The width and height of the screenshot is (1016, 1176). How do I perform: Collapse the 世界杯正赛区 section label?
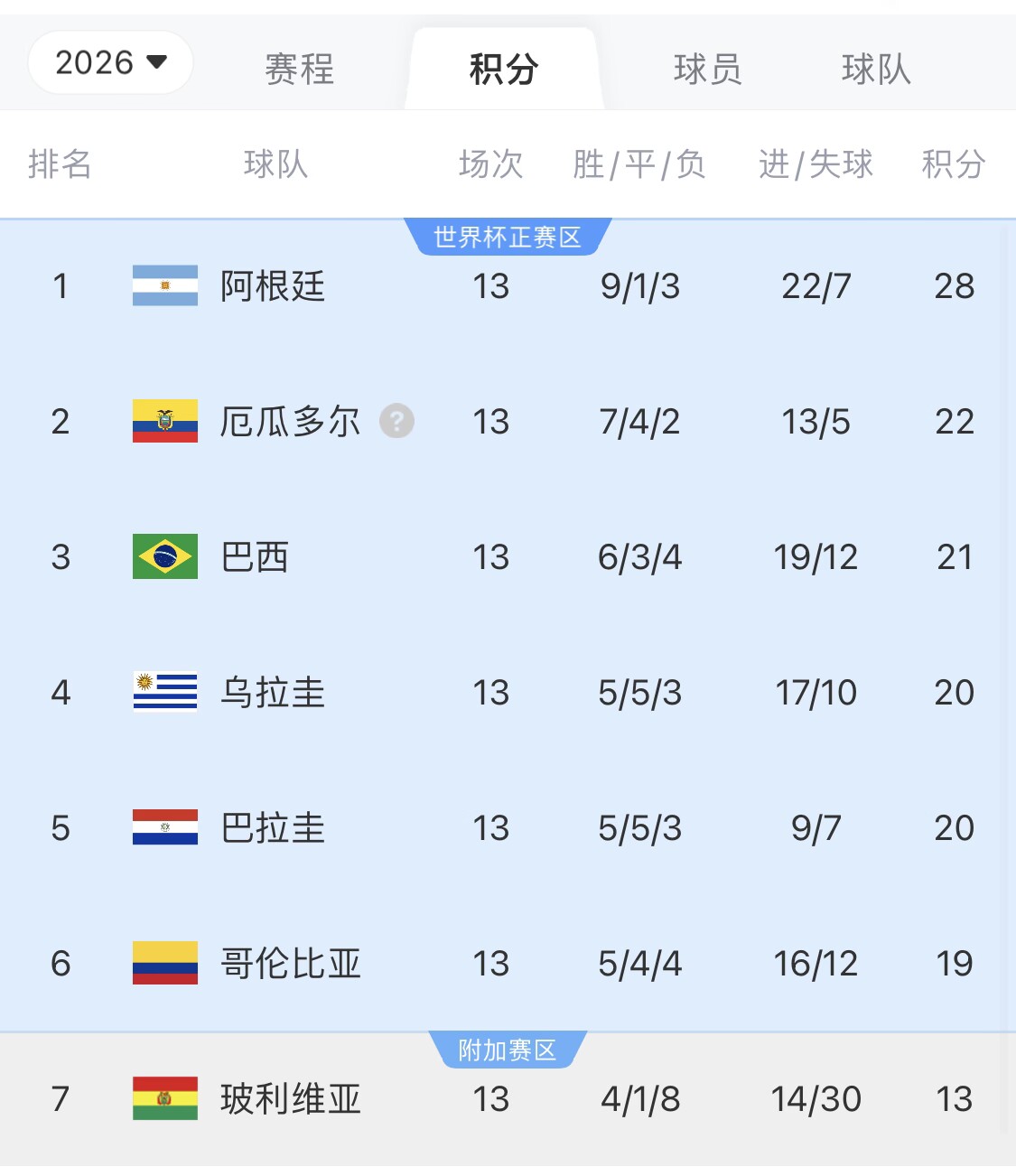pyautogui.click(x=508, y=235)
